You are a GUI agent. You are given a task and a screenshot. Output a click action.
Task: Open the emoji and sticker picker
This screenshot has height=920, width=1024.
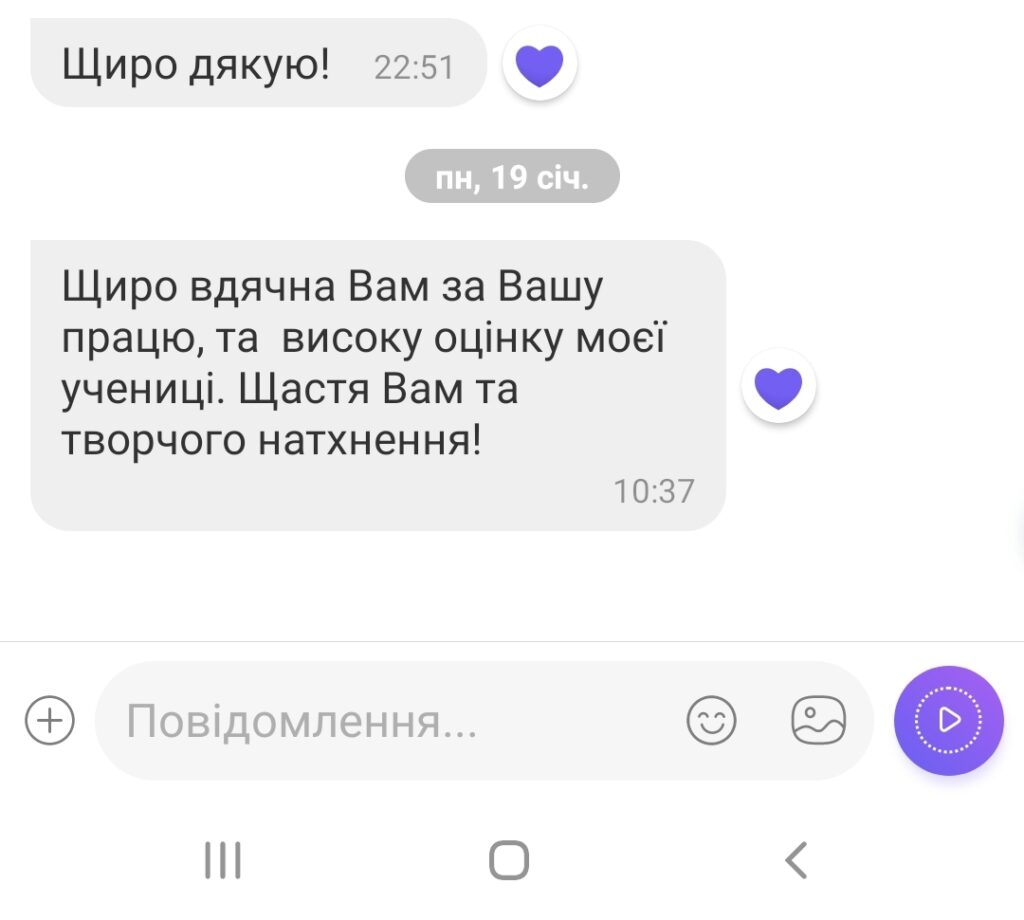point(711,720)
